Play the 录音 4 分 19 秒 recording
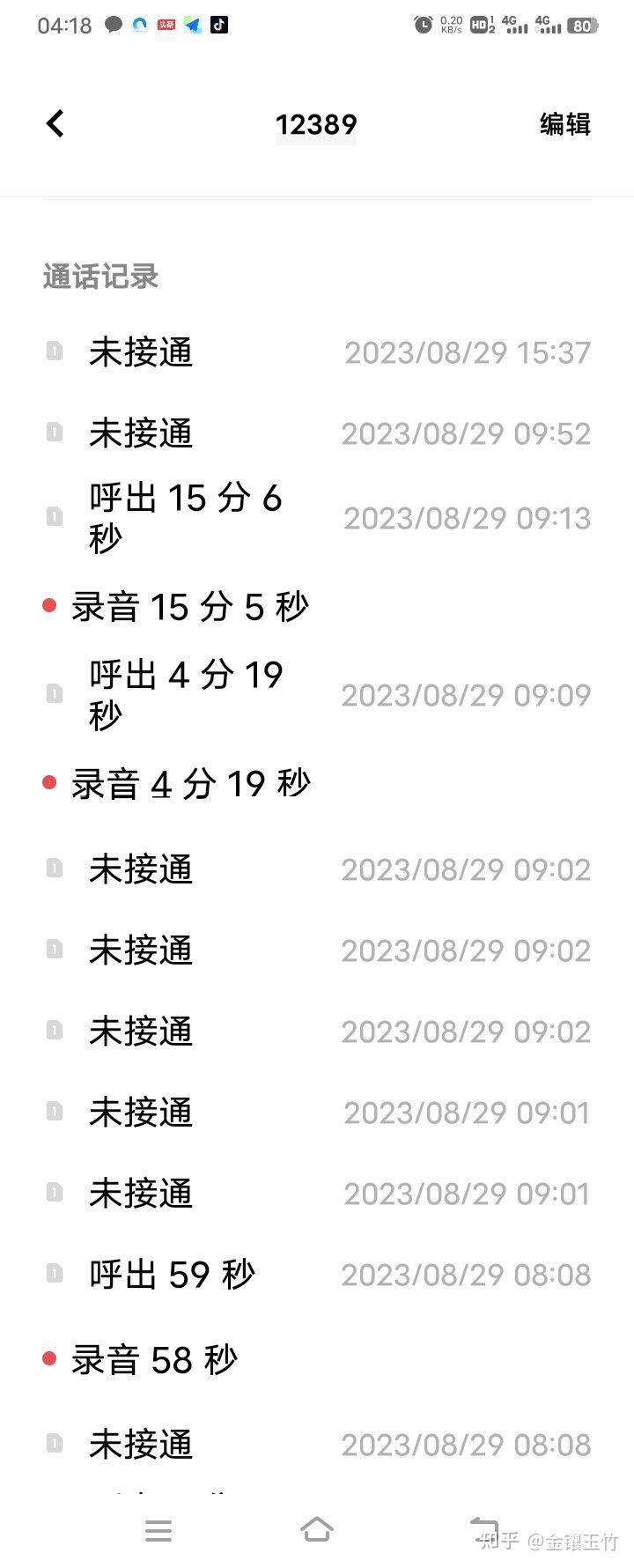The image size is (634, 1568). 189,782
